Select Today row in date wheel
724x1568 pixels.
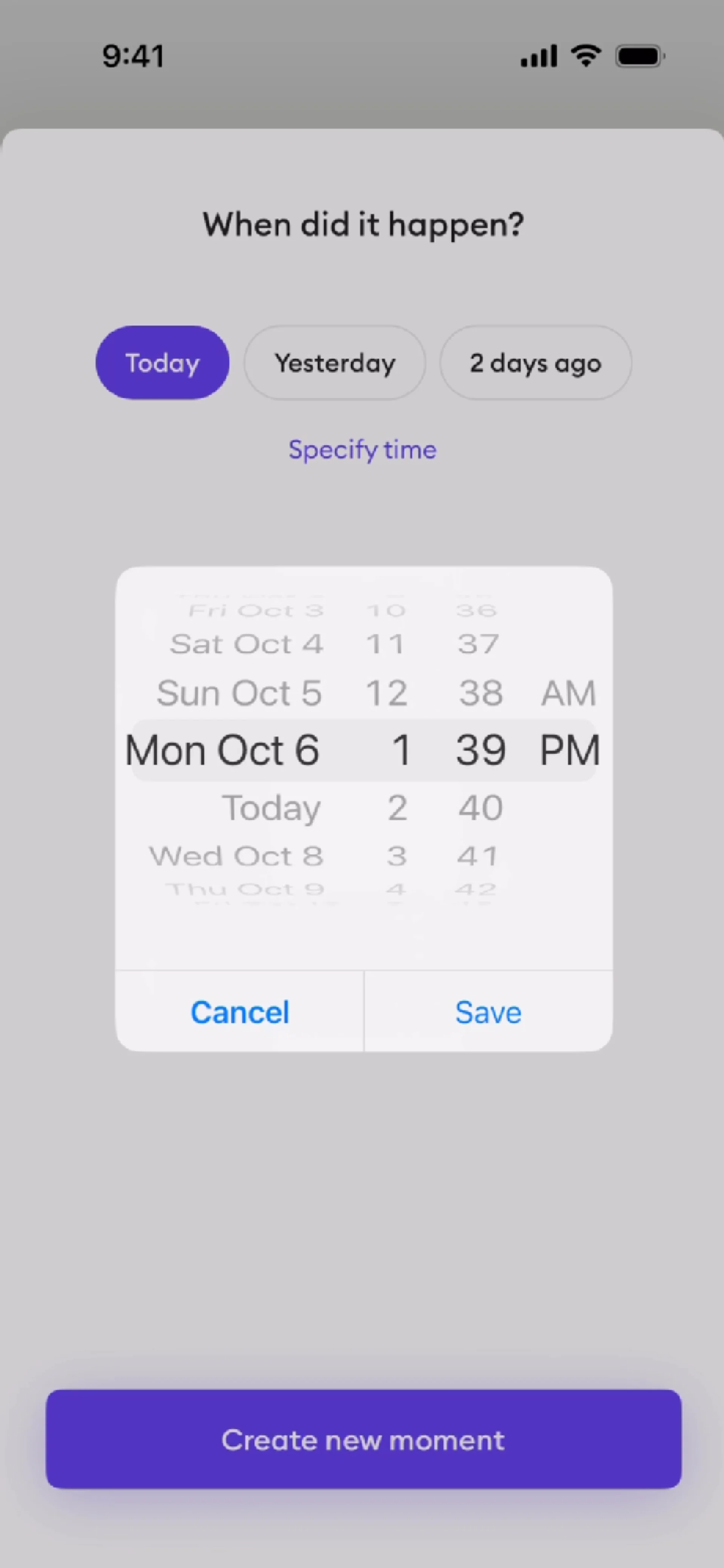tap(271, 808)
